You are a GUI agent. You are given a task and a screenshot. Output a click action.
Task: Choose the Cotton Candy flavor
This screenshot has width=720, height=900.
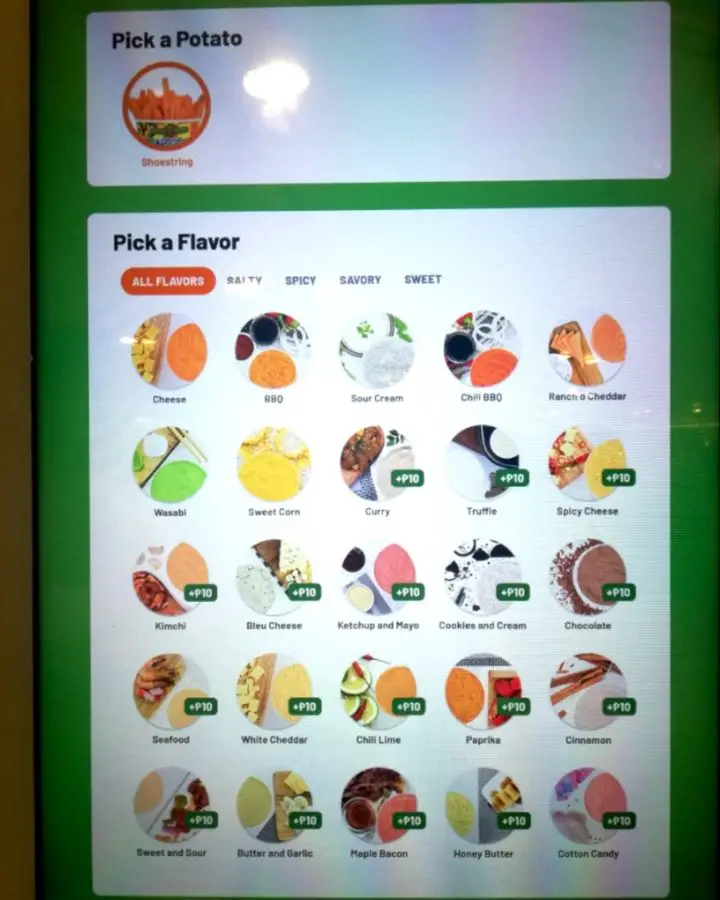click(588, 806)
